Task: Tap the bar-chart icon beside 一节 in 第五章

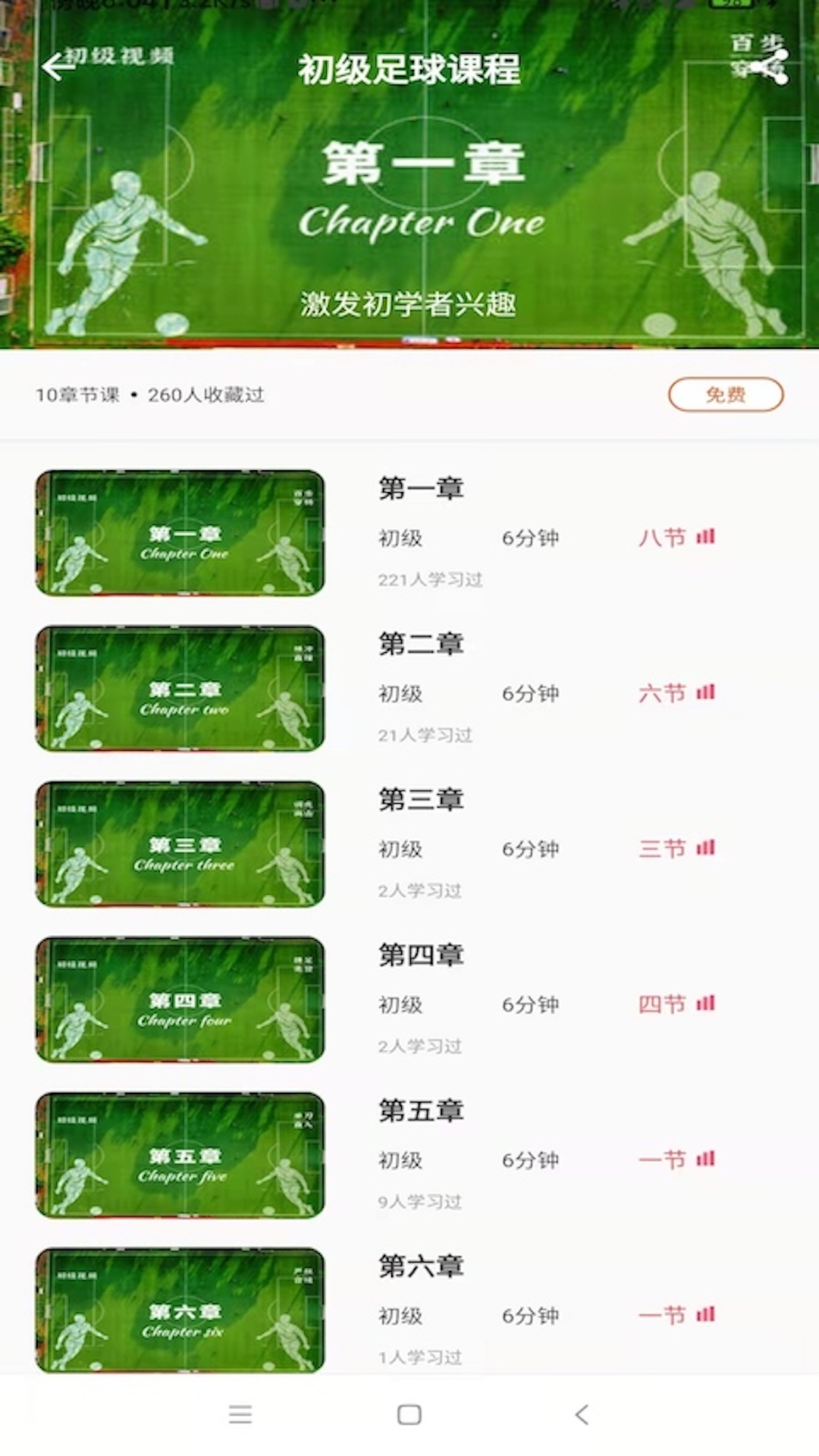Action: (x=705, y=1159)
